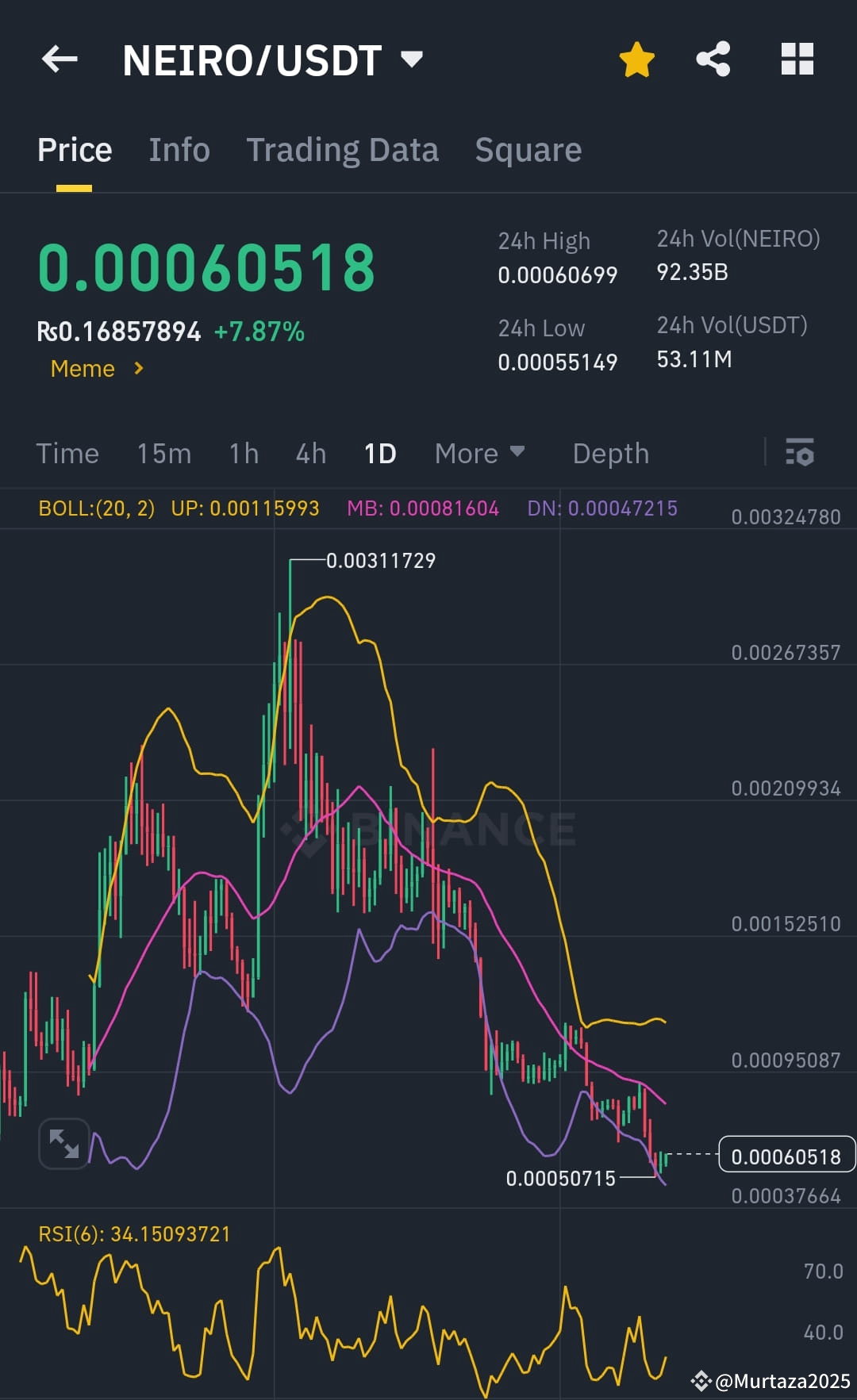Expand the More timeframe dropdown
The image size is (857, 1400).
pyautogui.click(x=479, y=453)
